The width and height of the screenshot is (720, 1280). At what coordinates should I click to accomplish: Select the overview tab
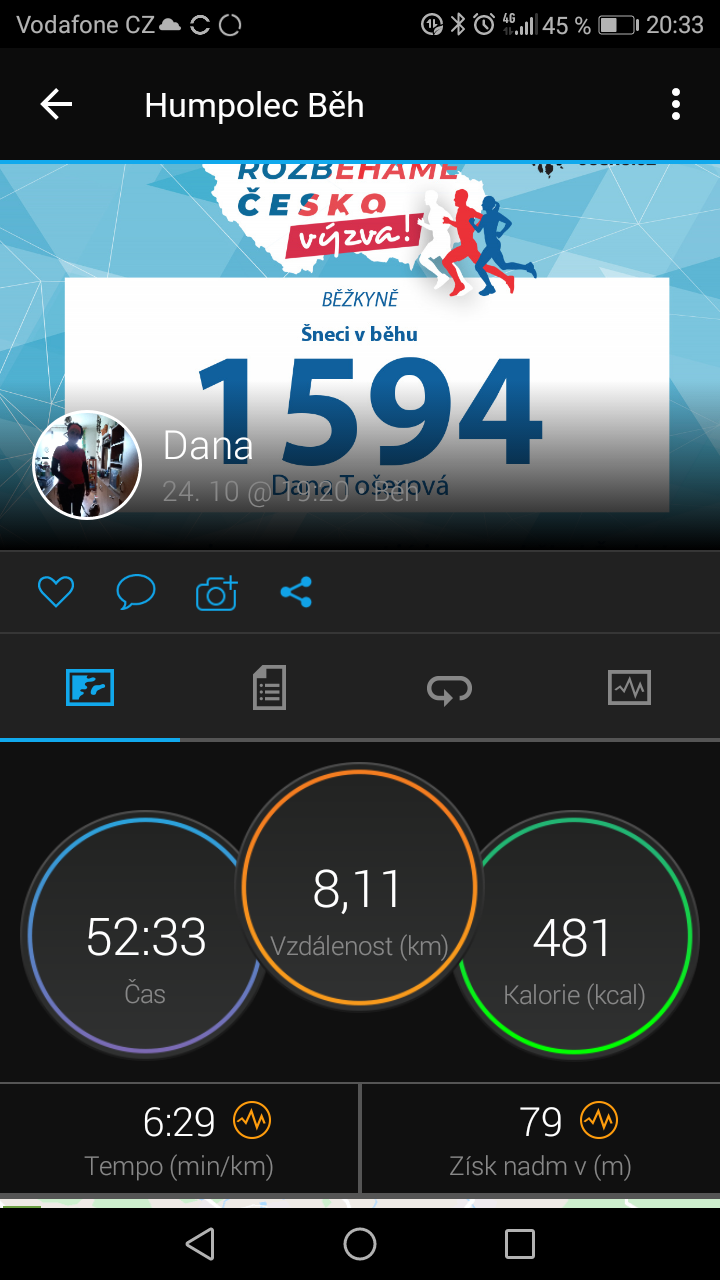coord(90,688)
